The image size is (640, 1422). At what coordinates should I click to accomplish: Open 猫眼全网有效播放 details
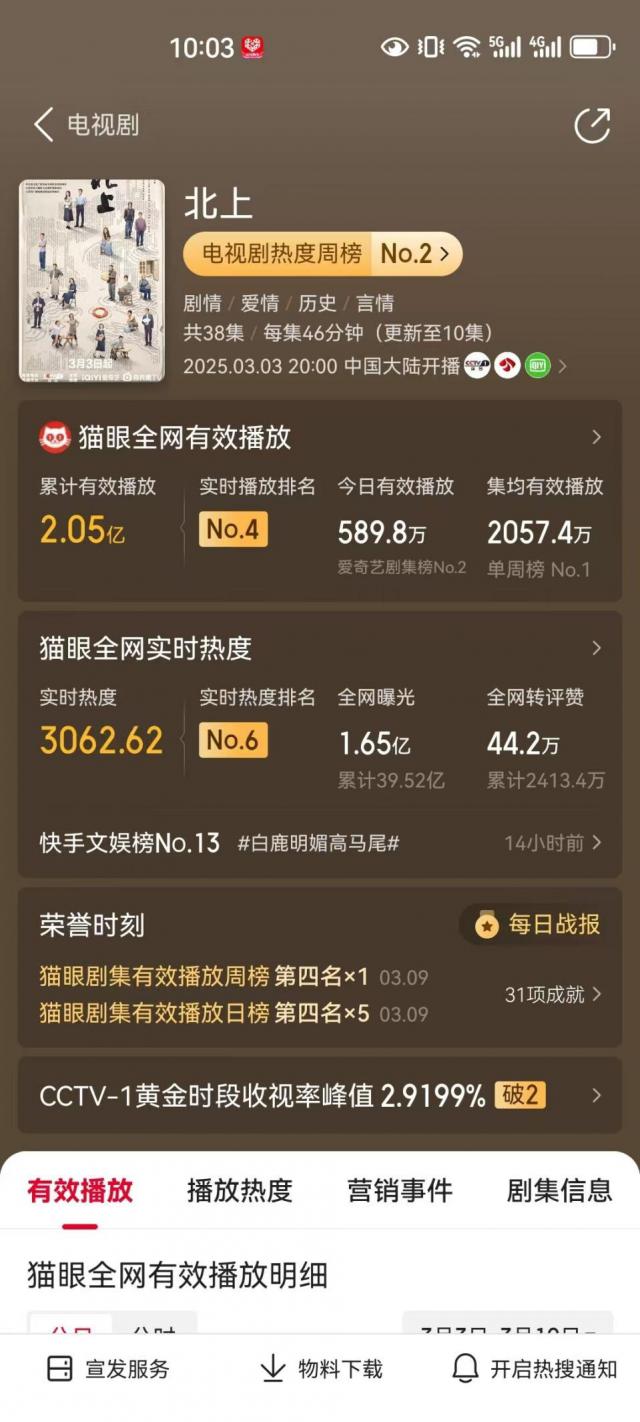[x=320, y=437]
